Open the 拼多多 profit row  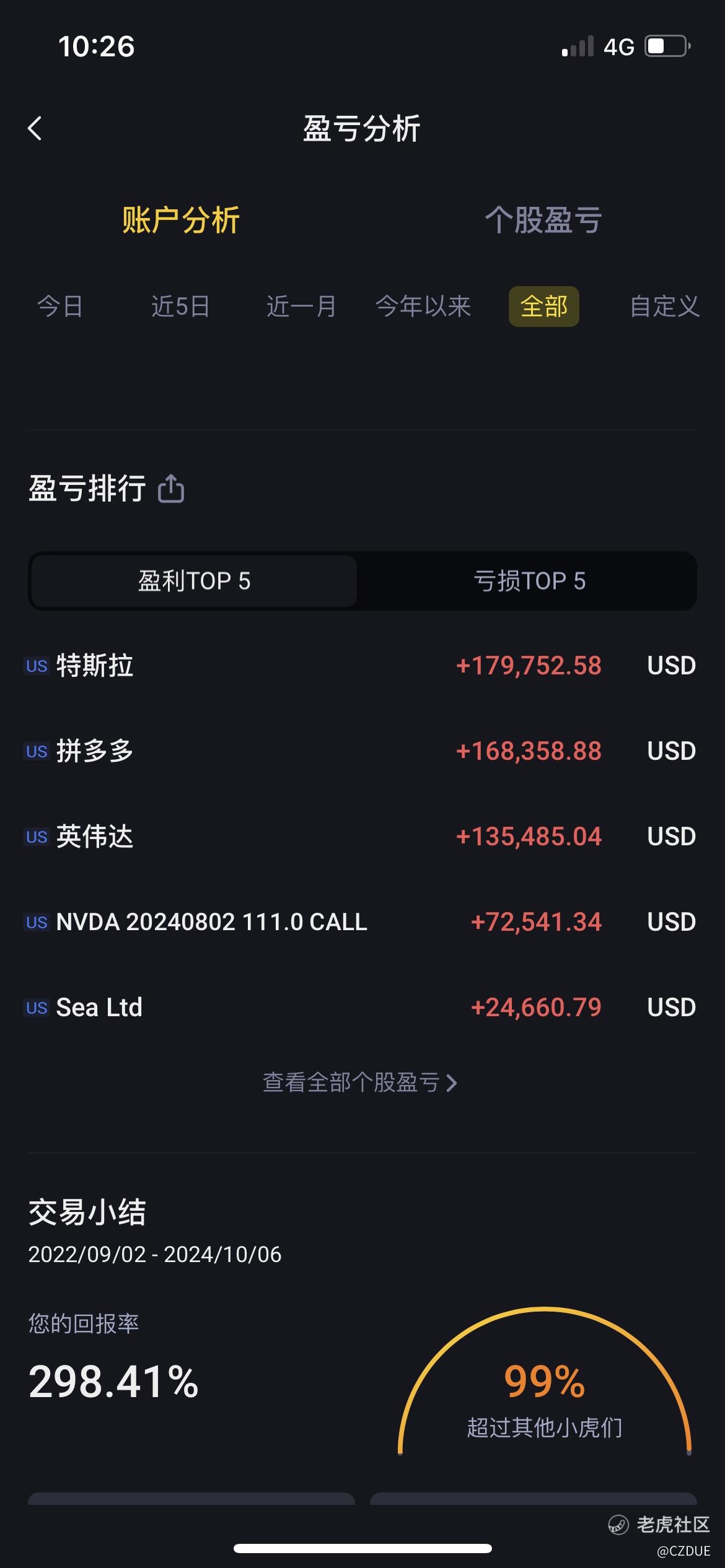coord(362,751)
